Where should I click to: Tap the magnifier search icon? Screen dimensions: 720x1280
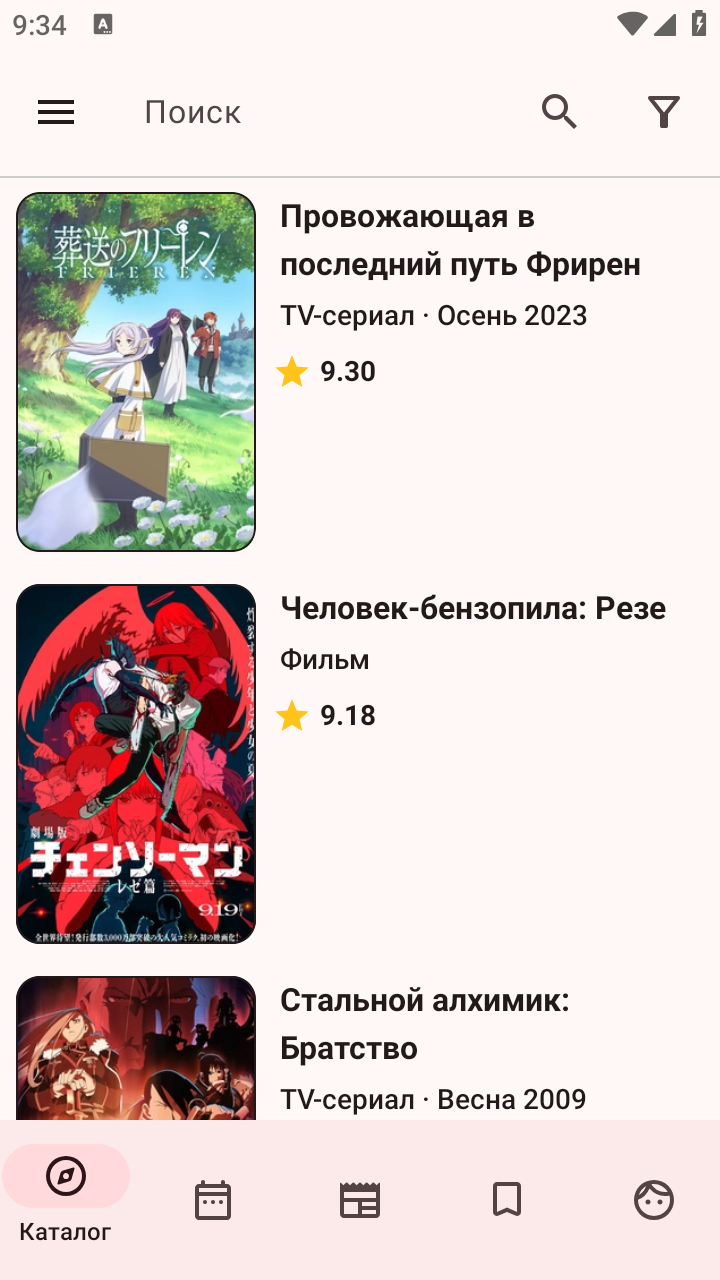(x=560, y=112)
